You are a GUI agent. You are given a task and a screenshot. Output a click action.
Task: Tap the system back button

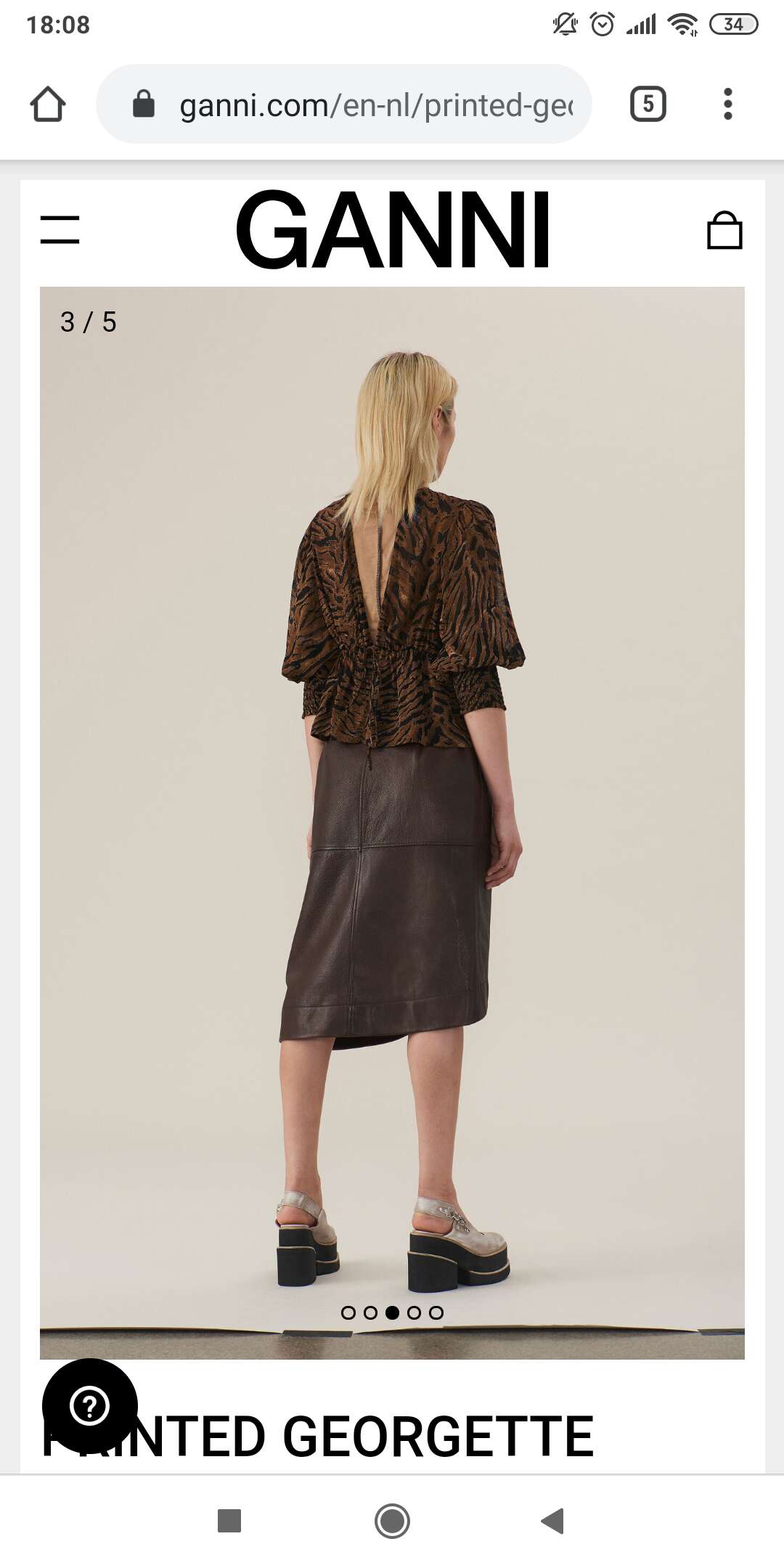(553, 1521)
